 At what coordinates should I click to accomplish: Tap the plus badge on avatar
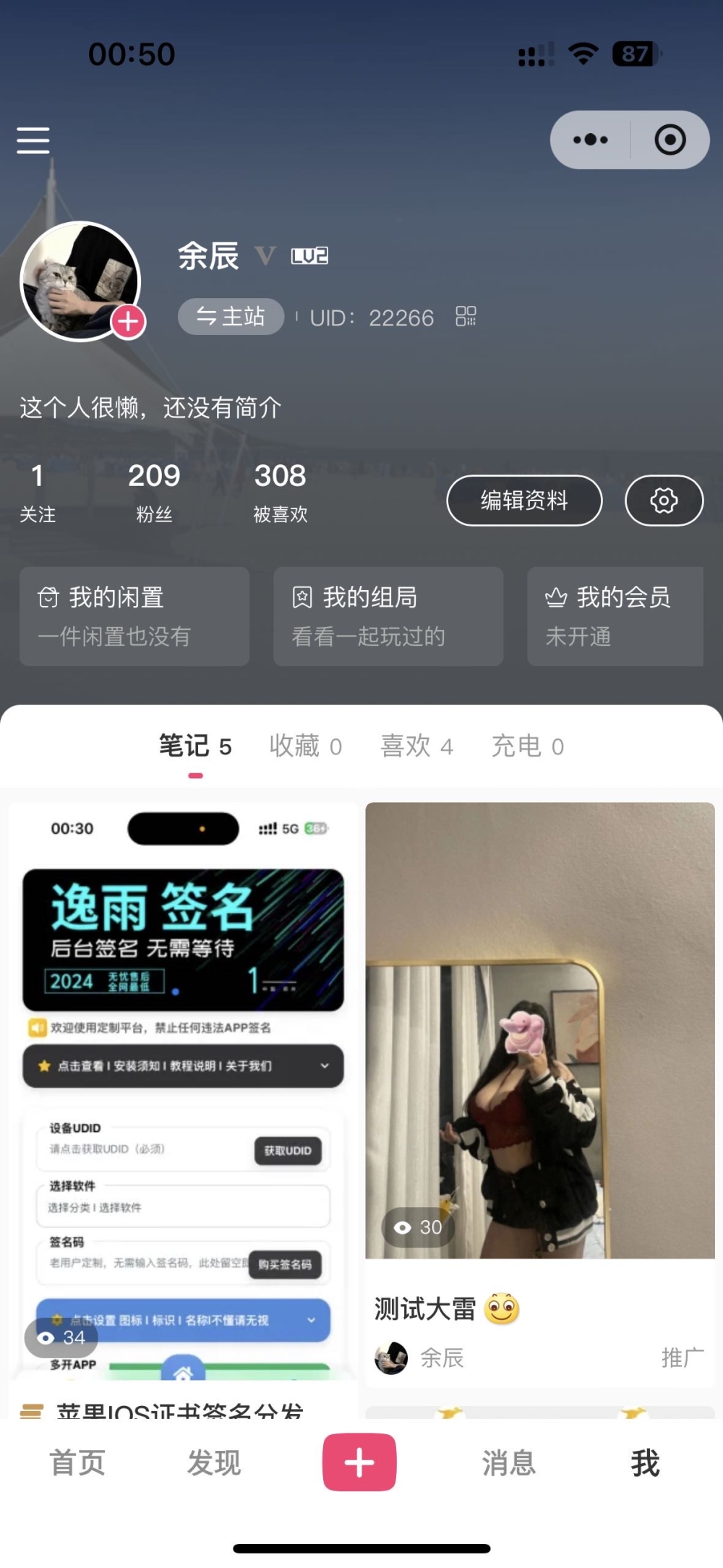point(129,322)
